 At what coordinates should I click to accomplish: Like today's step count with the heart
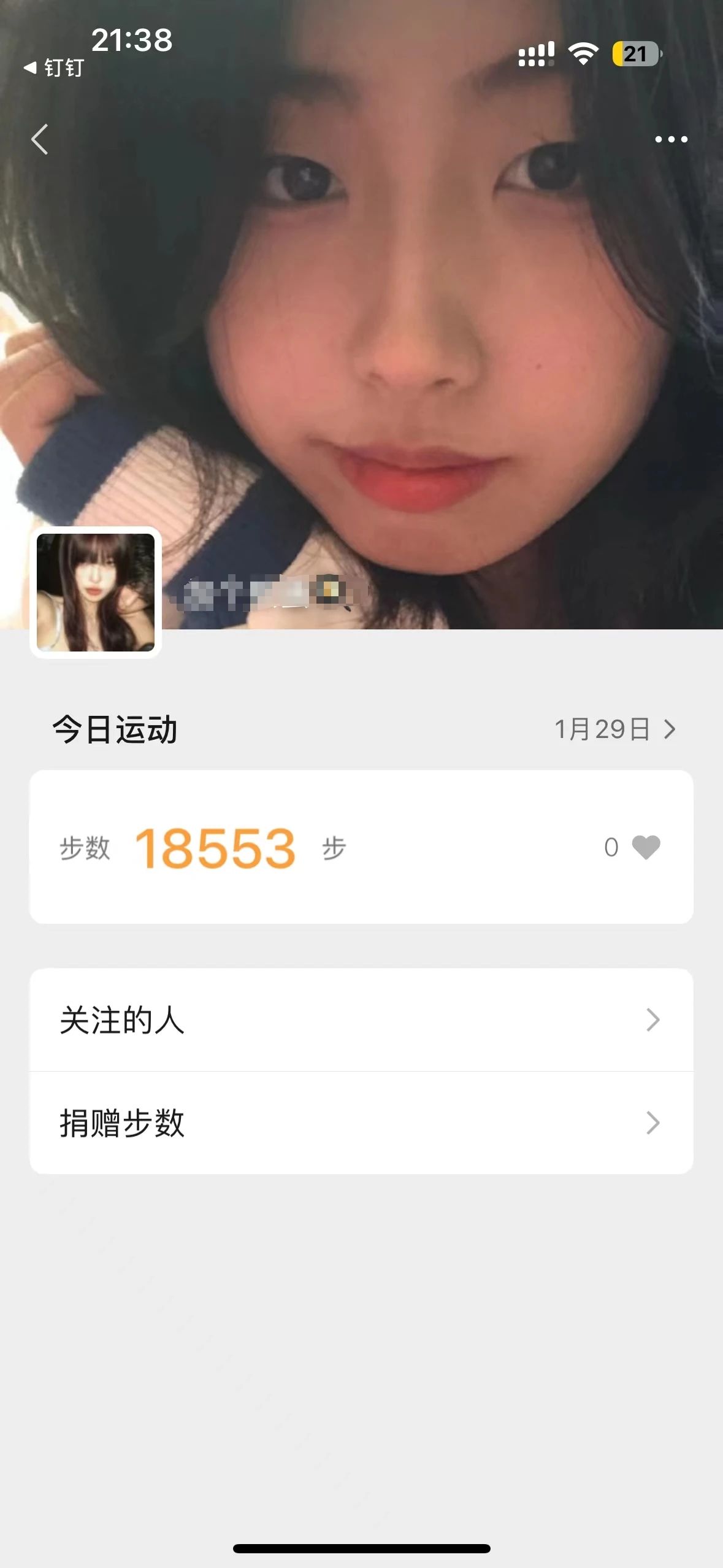(646, 848)
